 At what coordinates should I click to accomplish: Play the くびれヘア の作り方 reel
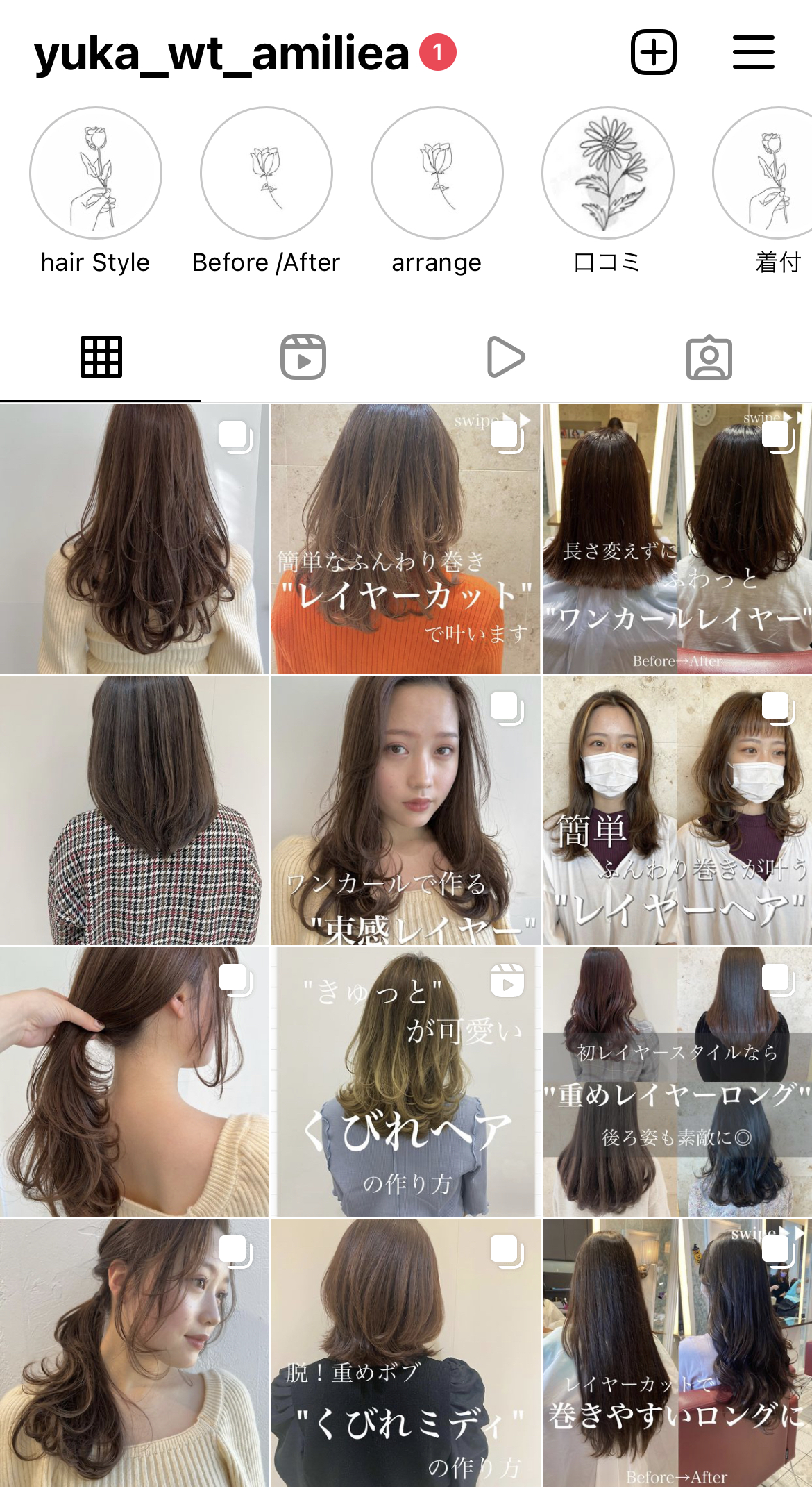[405, 1082]
